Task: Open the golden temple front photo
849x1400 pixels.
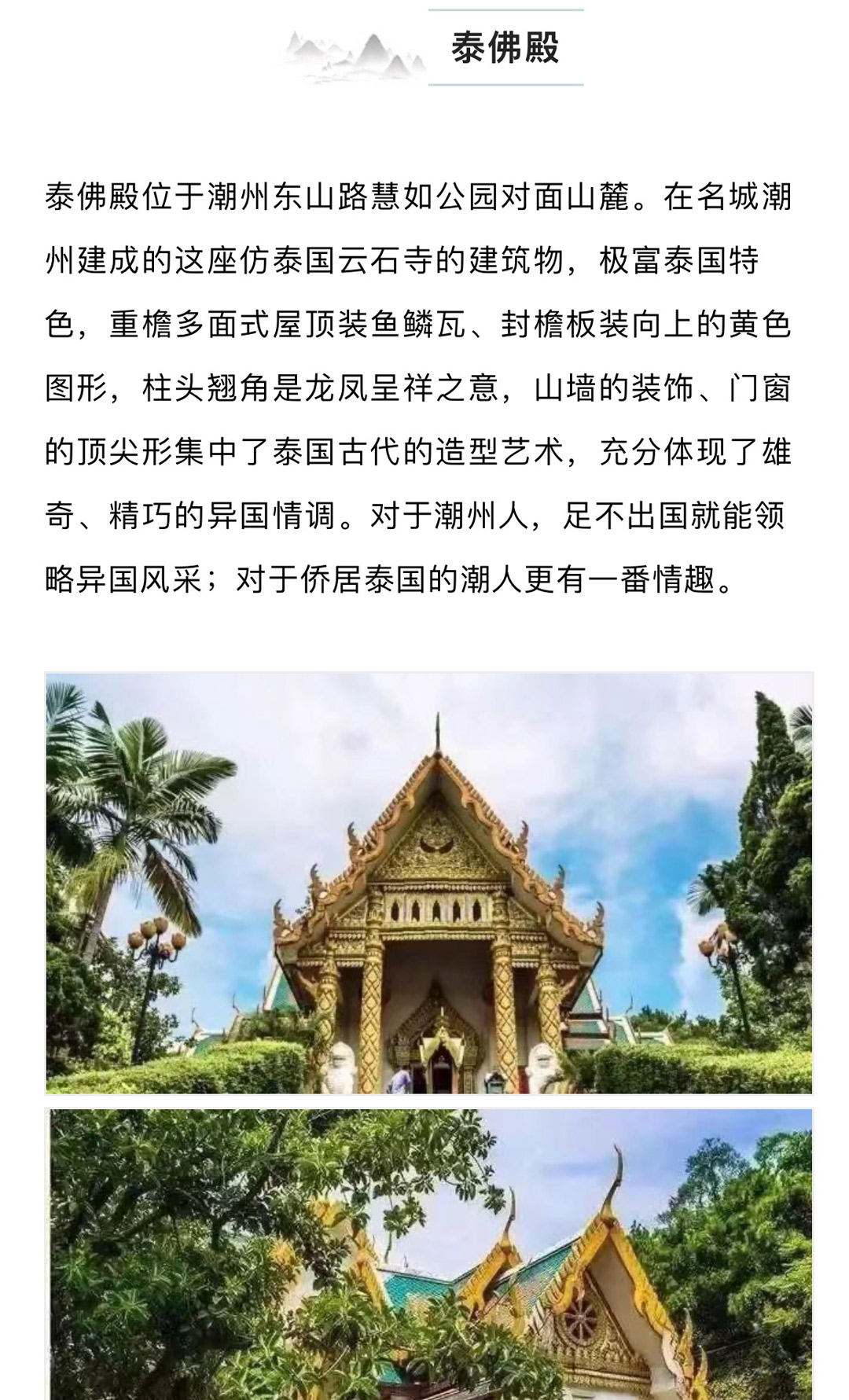Action: 429,883
